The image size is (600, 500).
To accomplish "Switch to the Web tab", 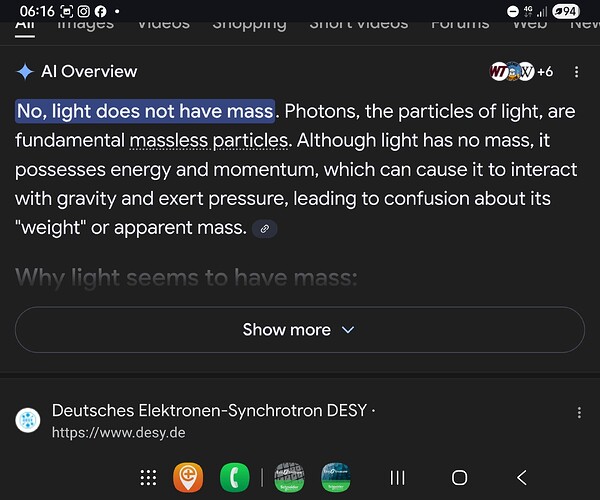I will (x=530, y=23).
